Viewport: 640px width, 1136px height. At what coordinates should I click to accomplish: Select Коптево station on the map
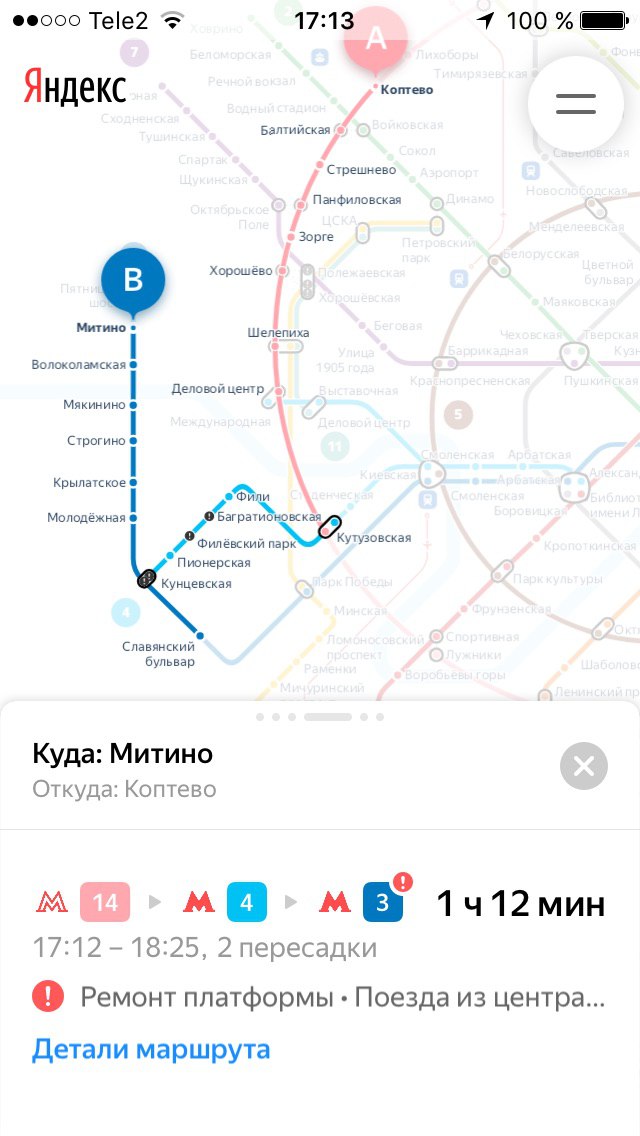click(406, 89)
